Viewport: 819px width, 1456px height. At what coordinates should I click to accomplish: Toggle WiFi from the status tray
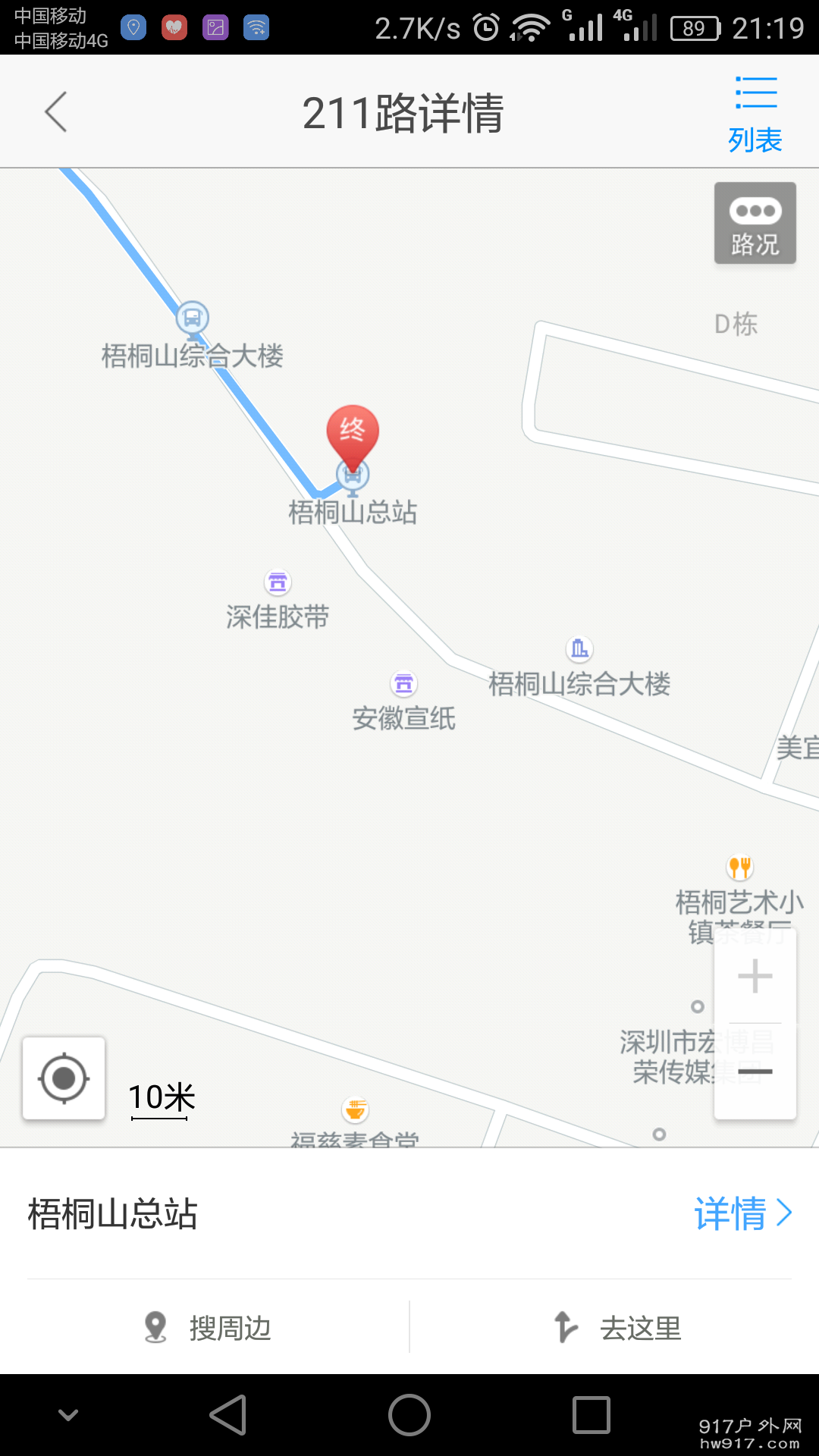point(257,27)
